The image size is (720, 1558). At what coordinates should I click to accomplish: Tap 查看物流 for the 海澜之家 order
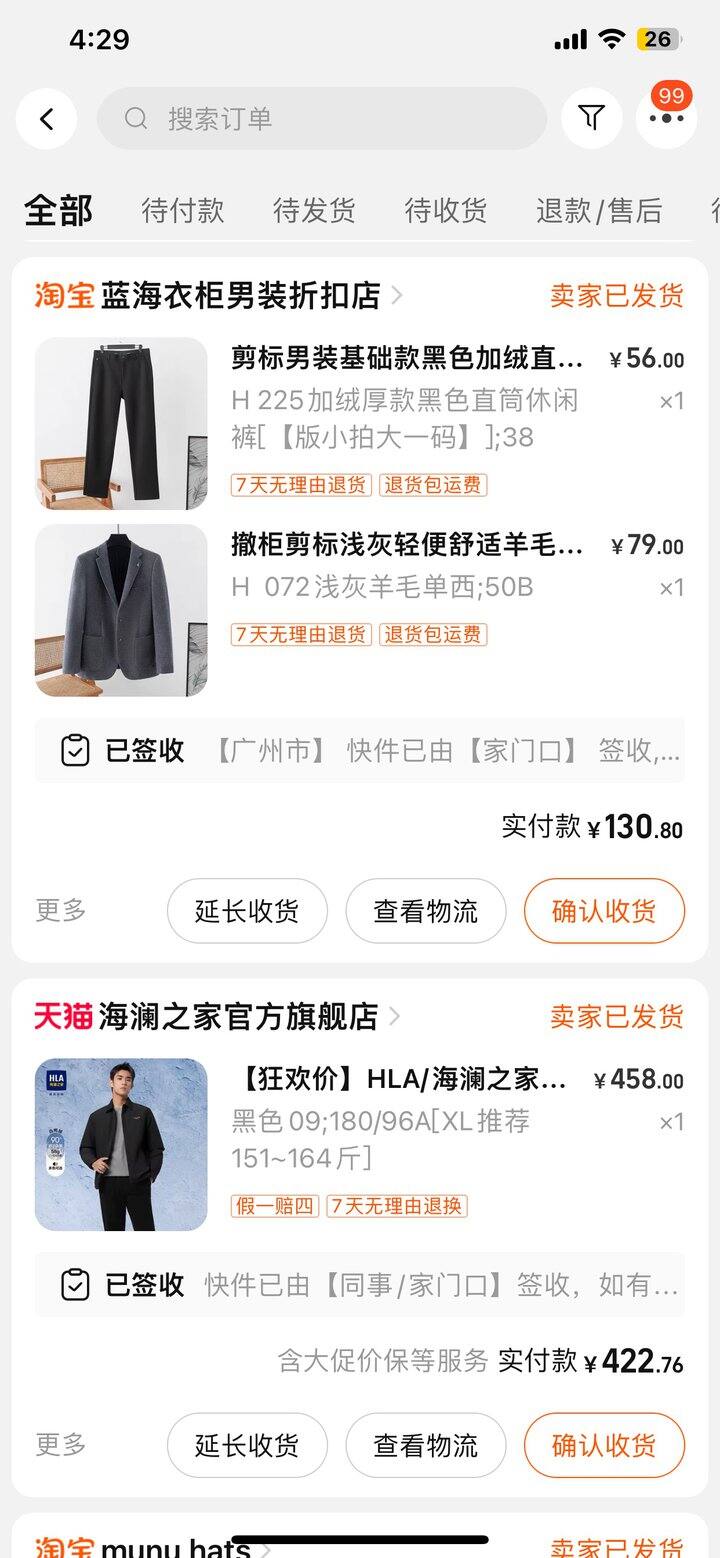click(x=426, y=1445)
